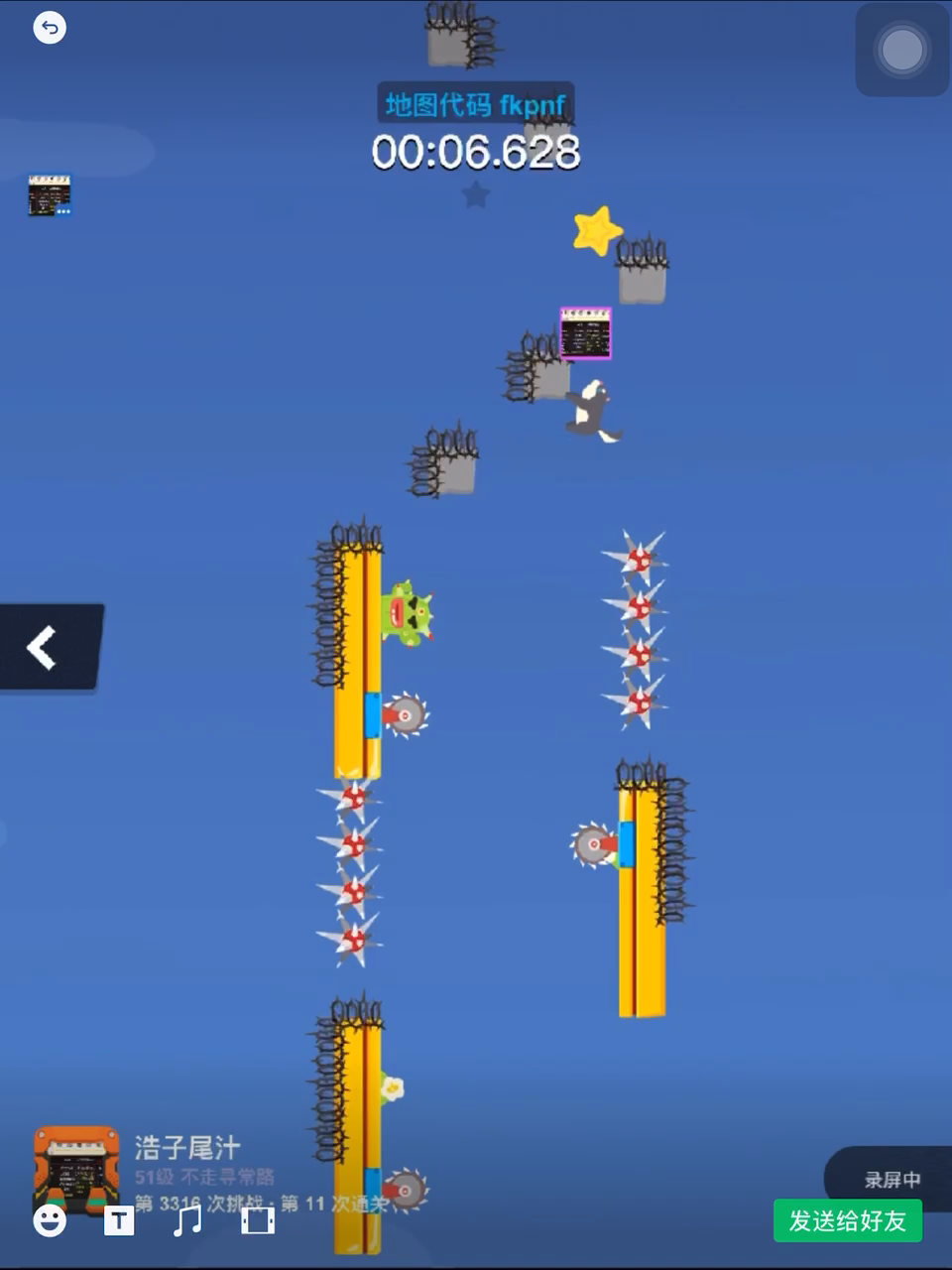Open 浩子尾汁's player avatar
952x1270 pixels.
[76, 1166]
